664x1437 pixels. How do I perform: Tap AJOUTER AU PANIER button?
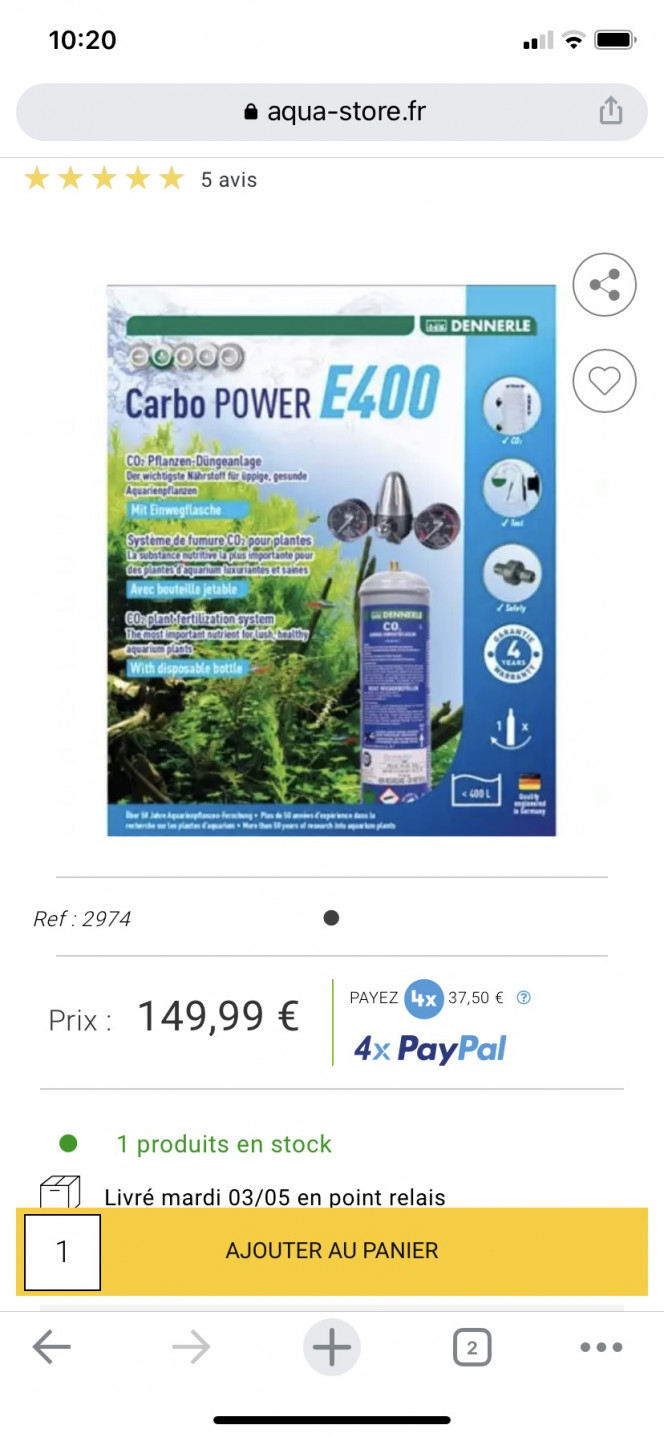[372, 1251]
